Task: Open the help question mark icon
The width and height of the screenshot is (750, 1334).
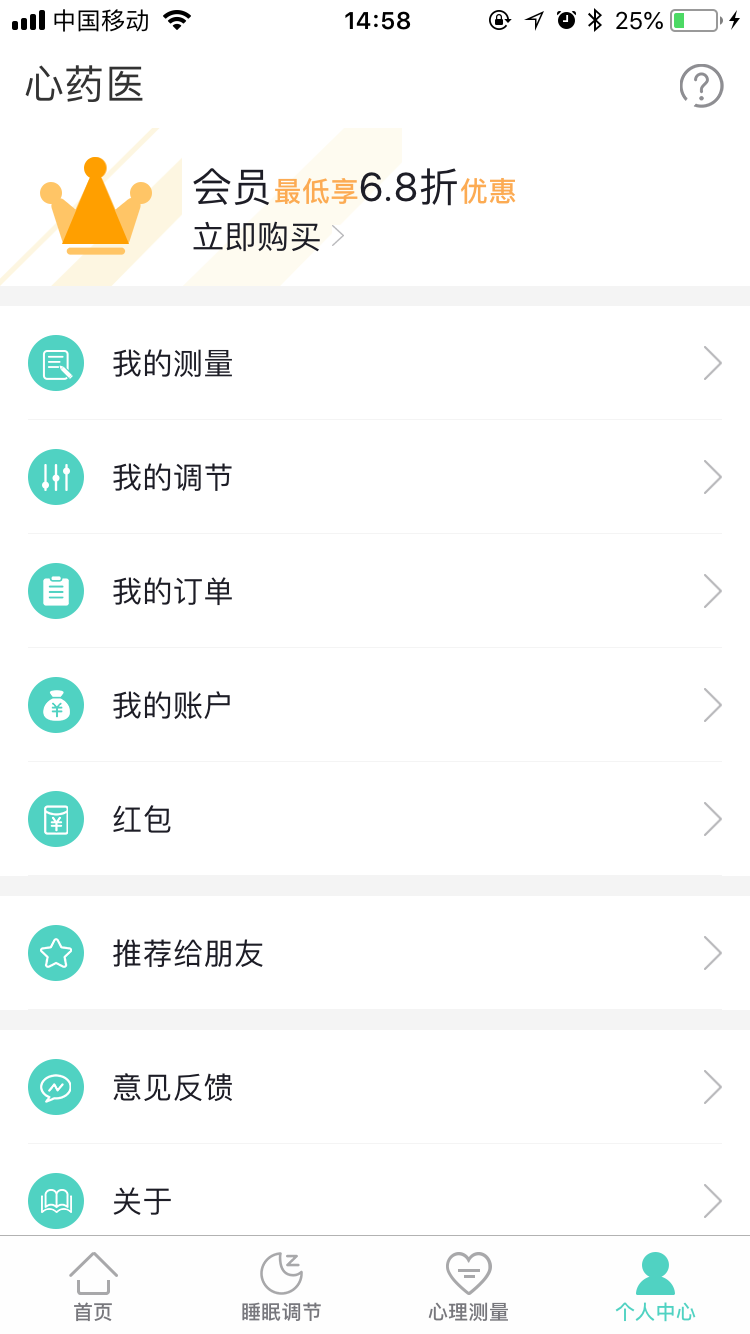Action: tap(701, 86)
